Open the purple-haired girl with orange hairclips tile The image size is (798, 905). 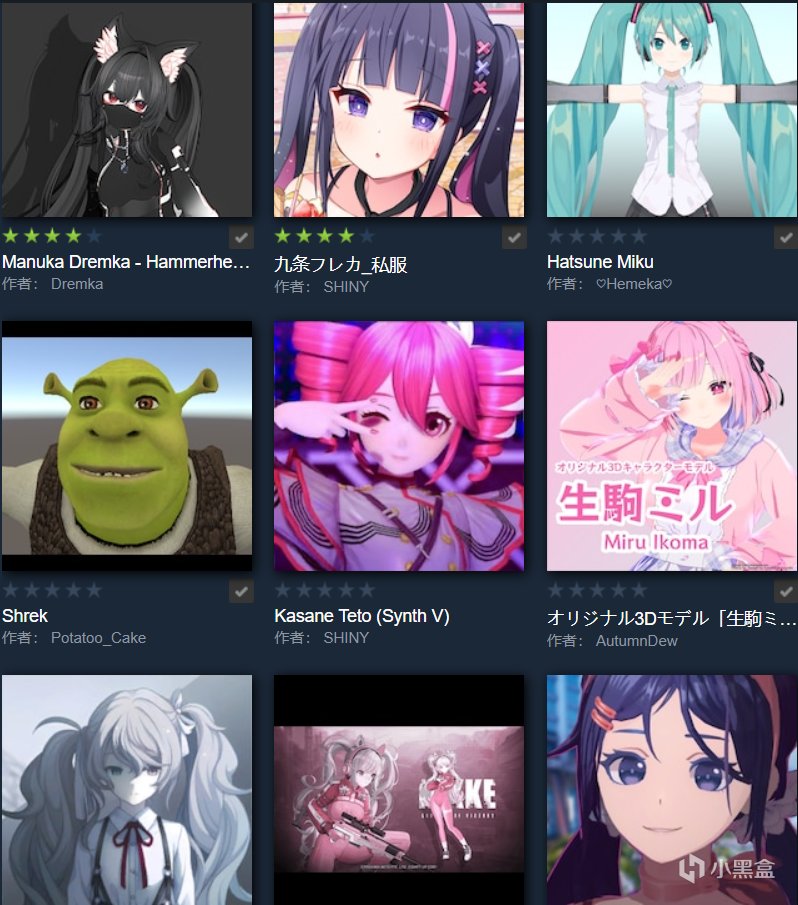[x=671, y=790]
